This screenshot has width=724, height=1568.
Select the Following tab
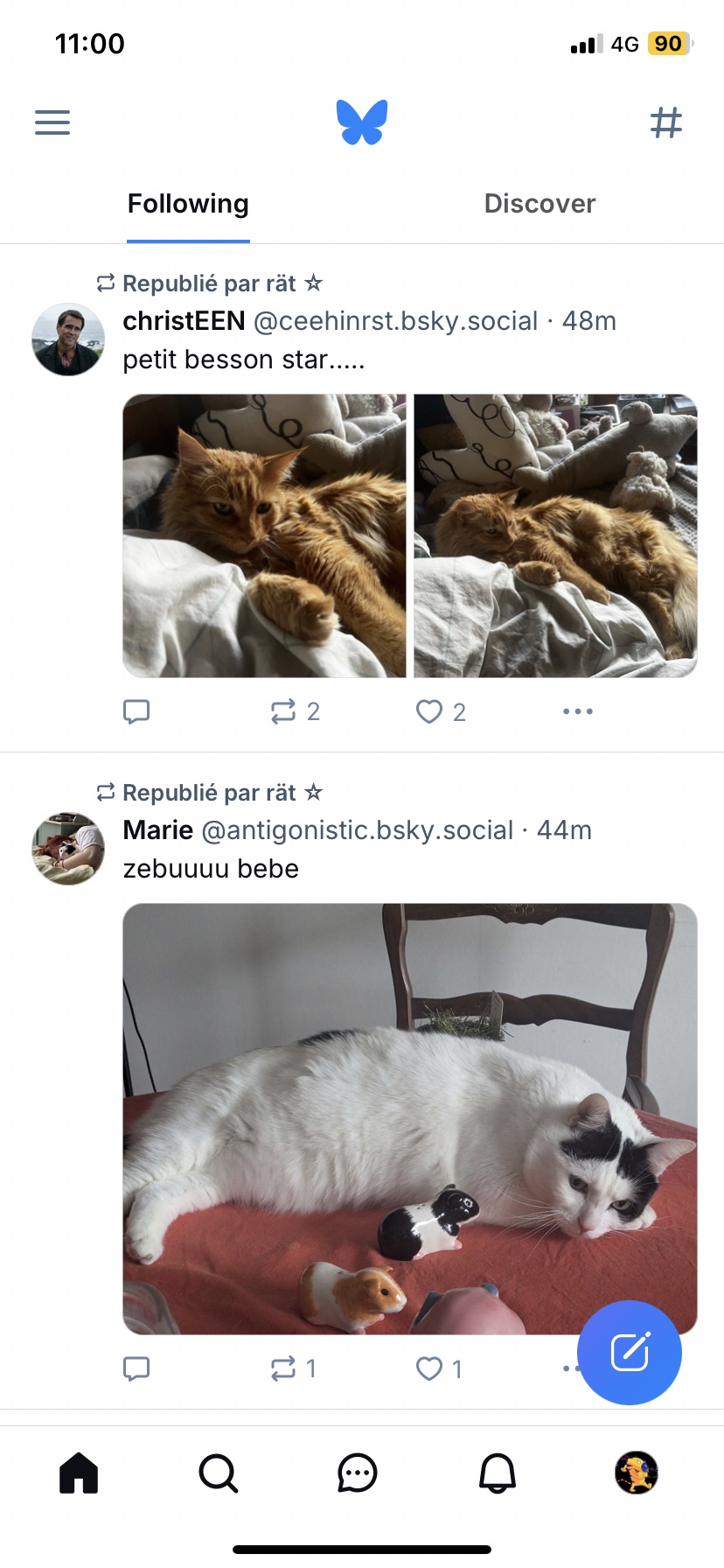188,204
